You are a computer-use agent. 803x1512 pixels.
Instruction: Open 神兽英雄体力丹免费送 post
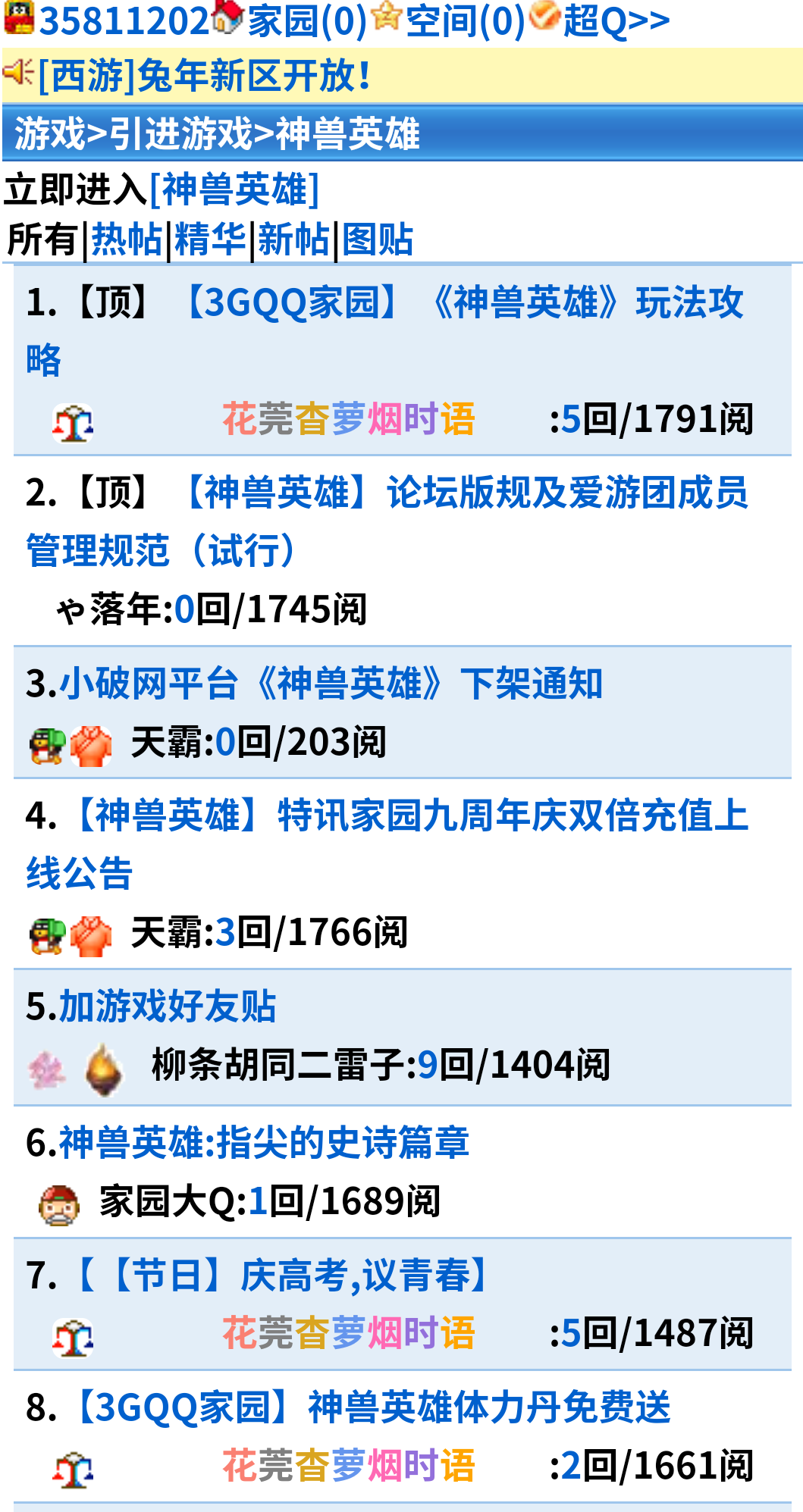pyautogui.click(x=372, y=1408)
